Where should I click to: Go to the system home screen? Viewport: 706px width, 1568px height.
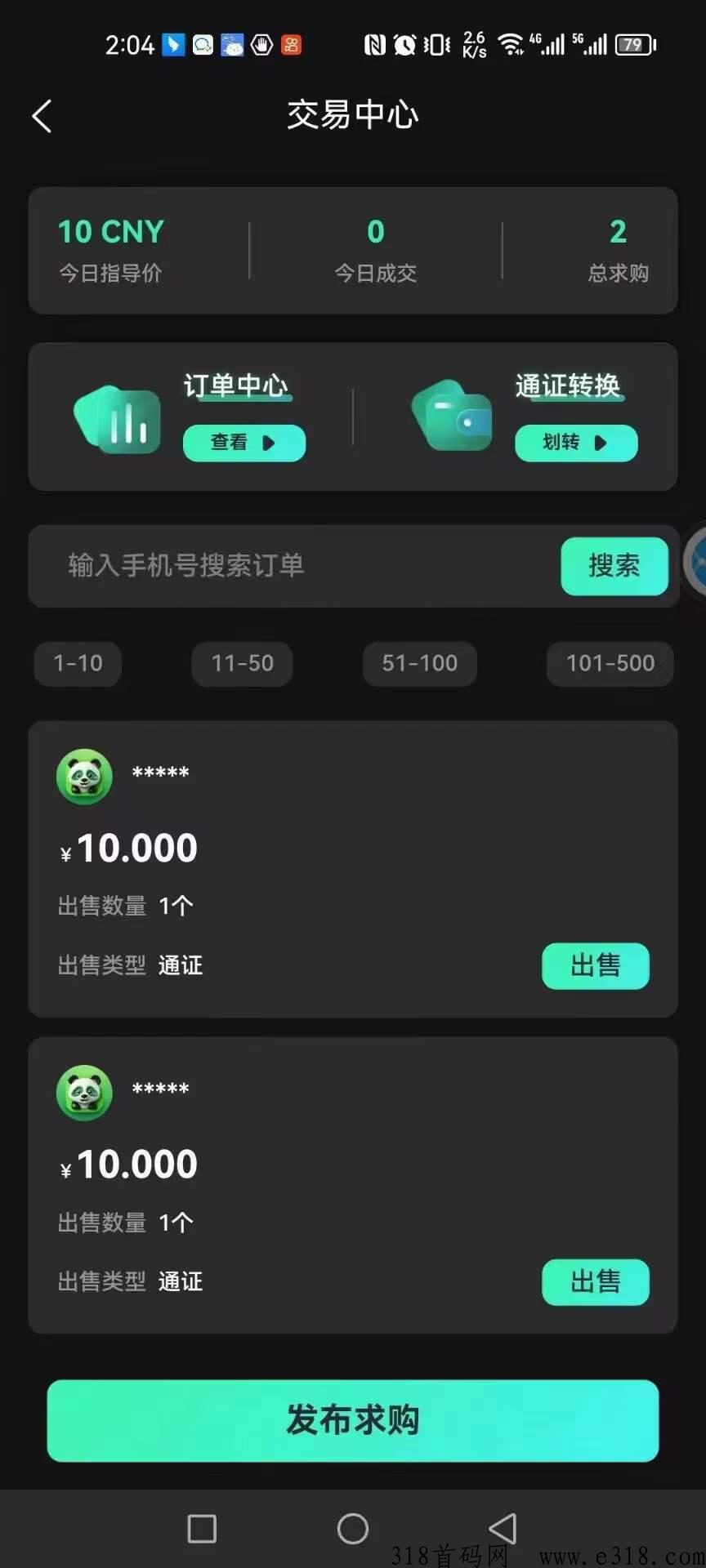(x=353, y=1528)
